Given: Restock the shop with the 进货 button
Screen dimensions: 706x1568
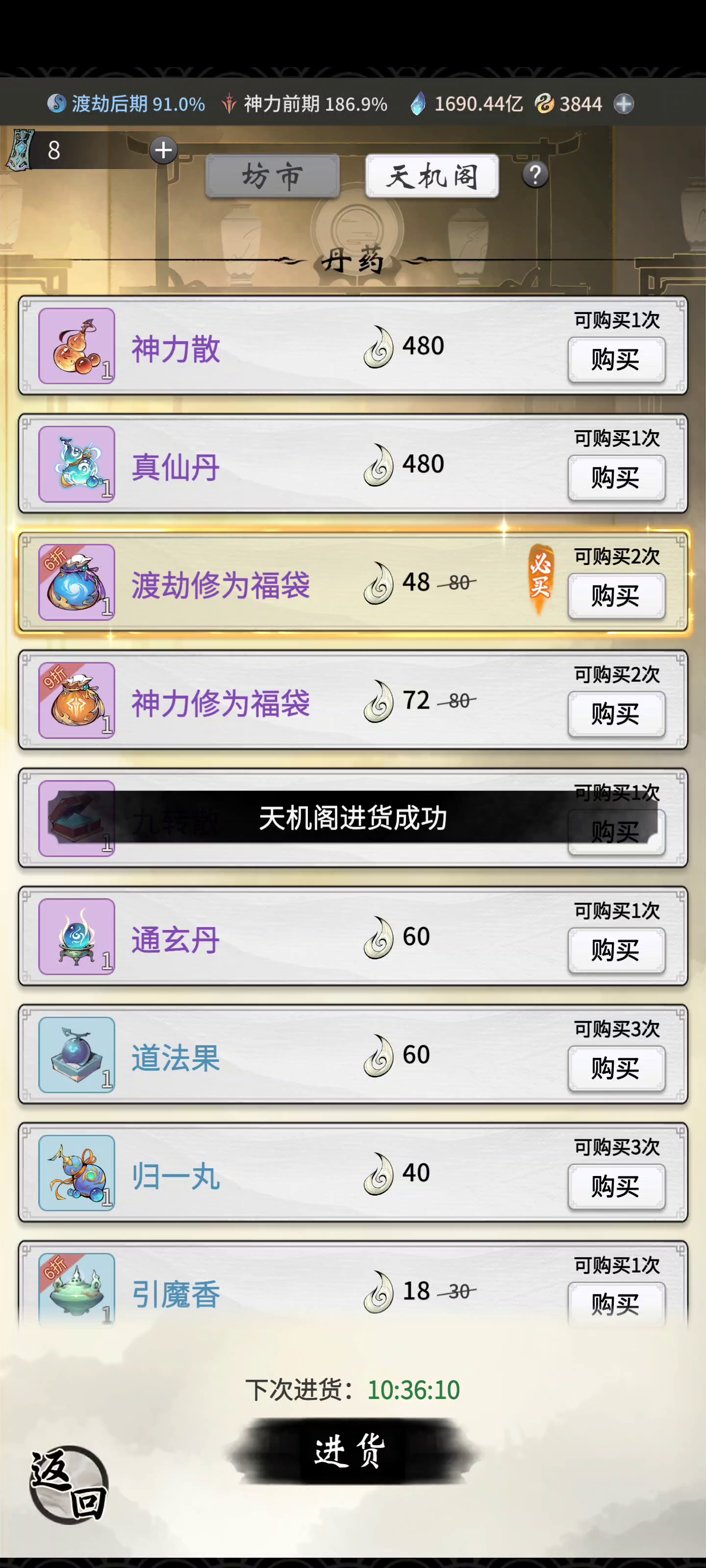Looking at the screenshot, I should [x=352, y=1451].
